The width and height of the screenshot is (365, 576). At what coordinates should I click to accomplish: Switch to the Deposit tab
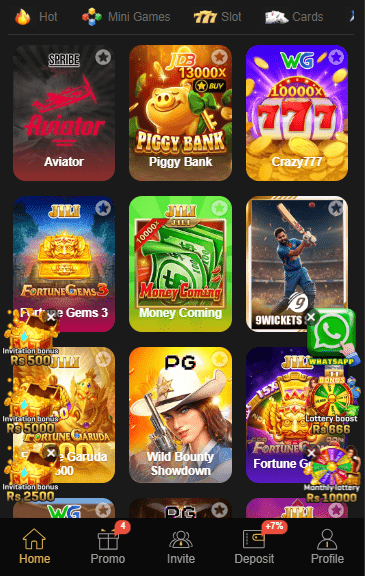[254, 547]
